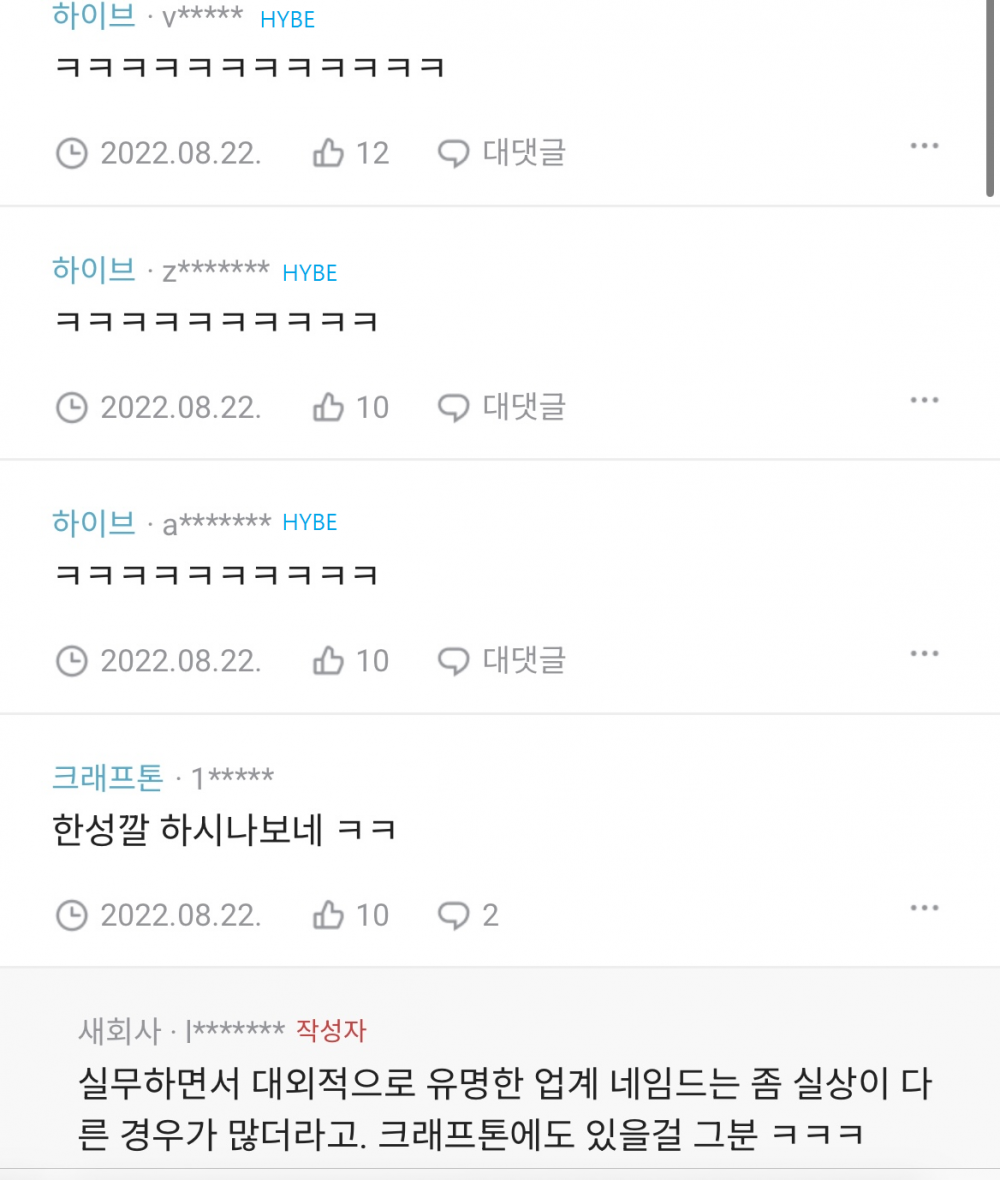Screen dimensions: 1000x1180
Task: Open the 크래프톤 company link
Action: [107, 777]
